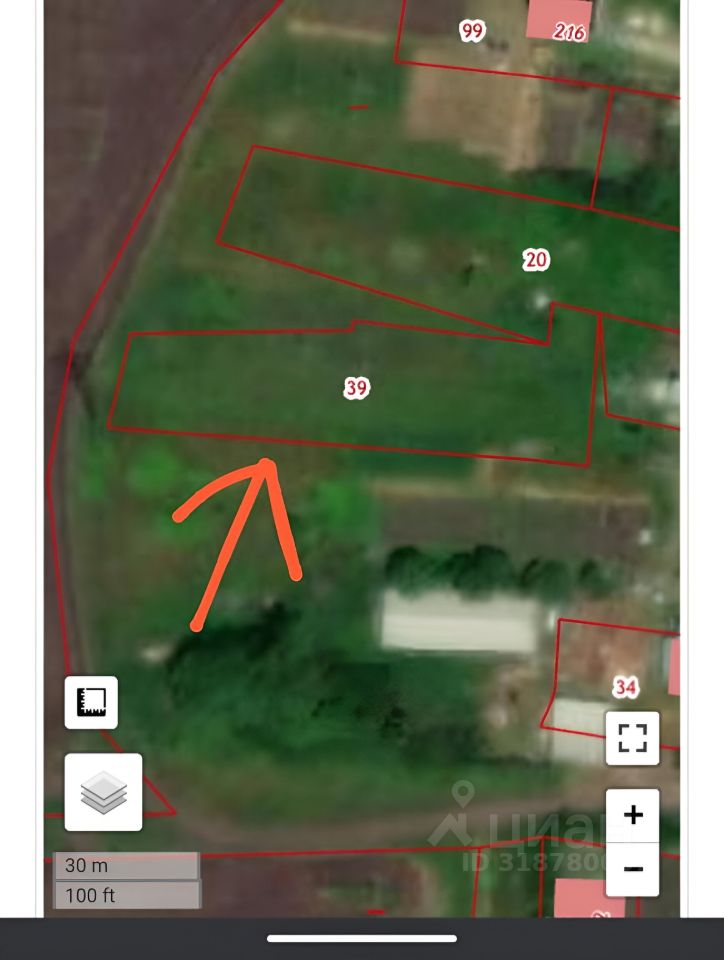Image resolution: width=724 pixels, height=960 pixels.
Task: Zoom in with the plus button
Action: [x=632, y=815]
